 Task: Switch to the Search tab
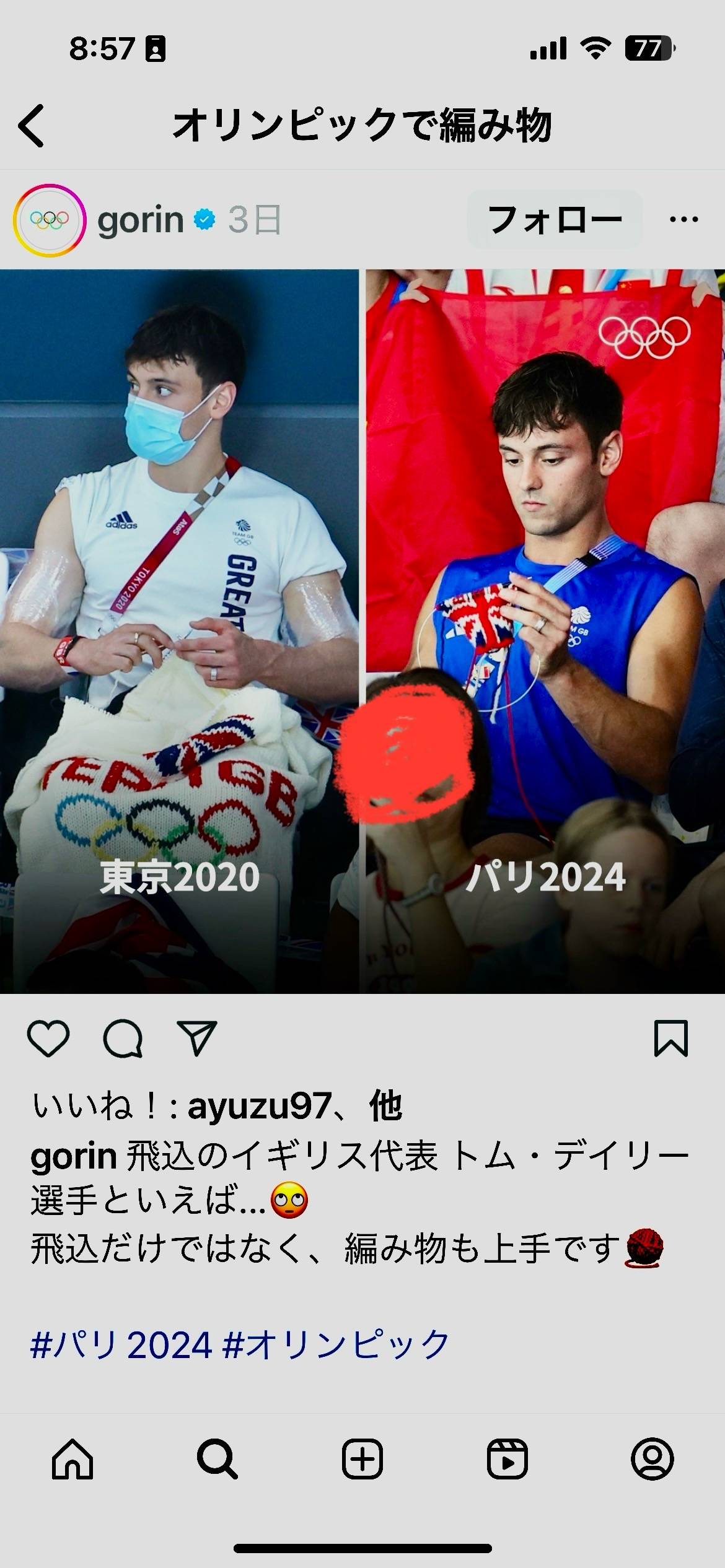pos(217,1460)
